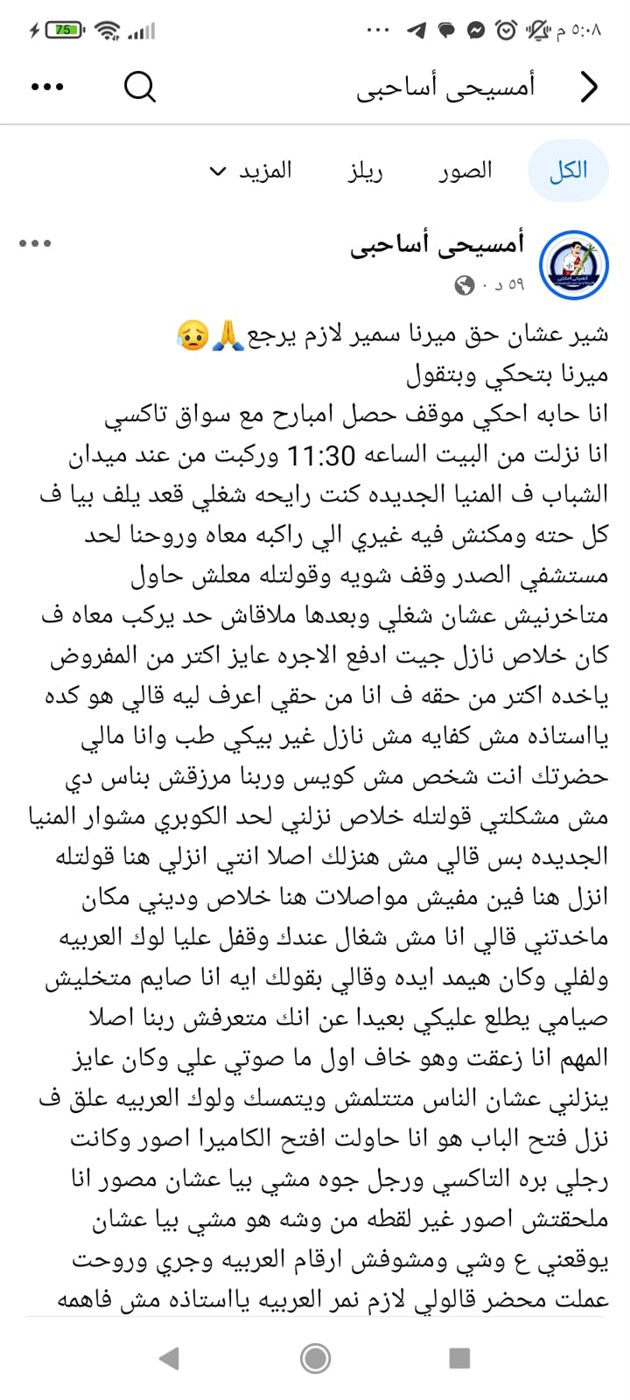
Task: Switch to the الصور tab
Action: [x=465, y=170]
